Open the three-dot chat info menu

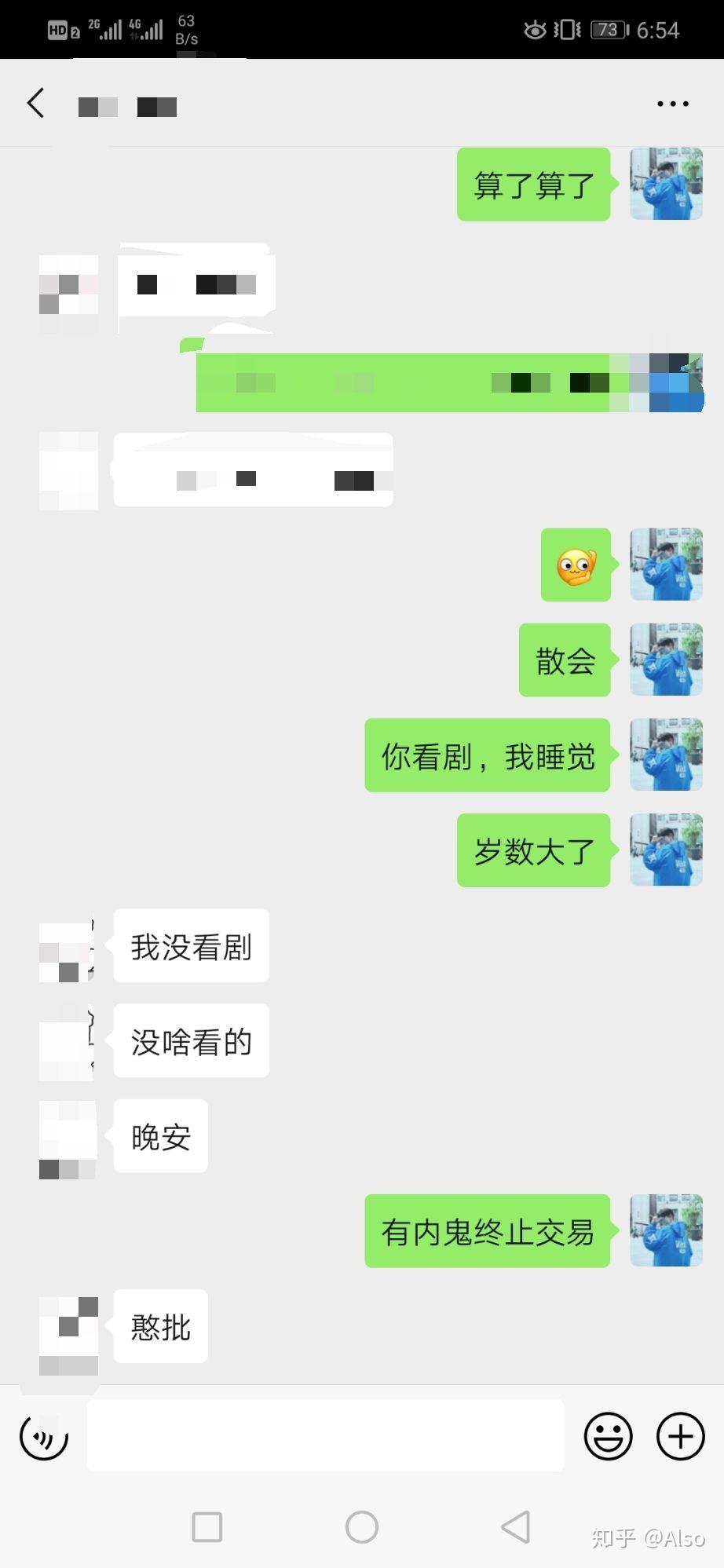[x=673, y=104]
